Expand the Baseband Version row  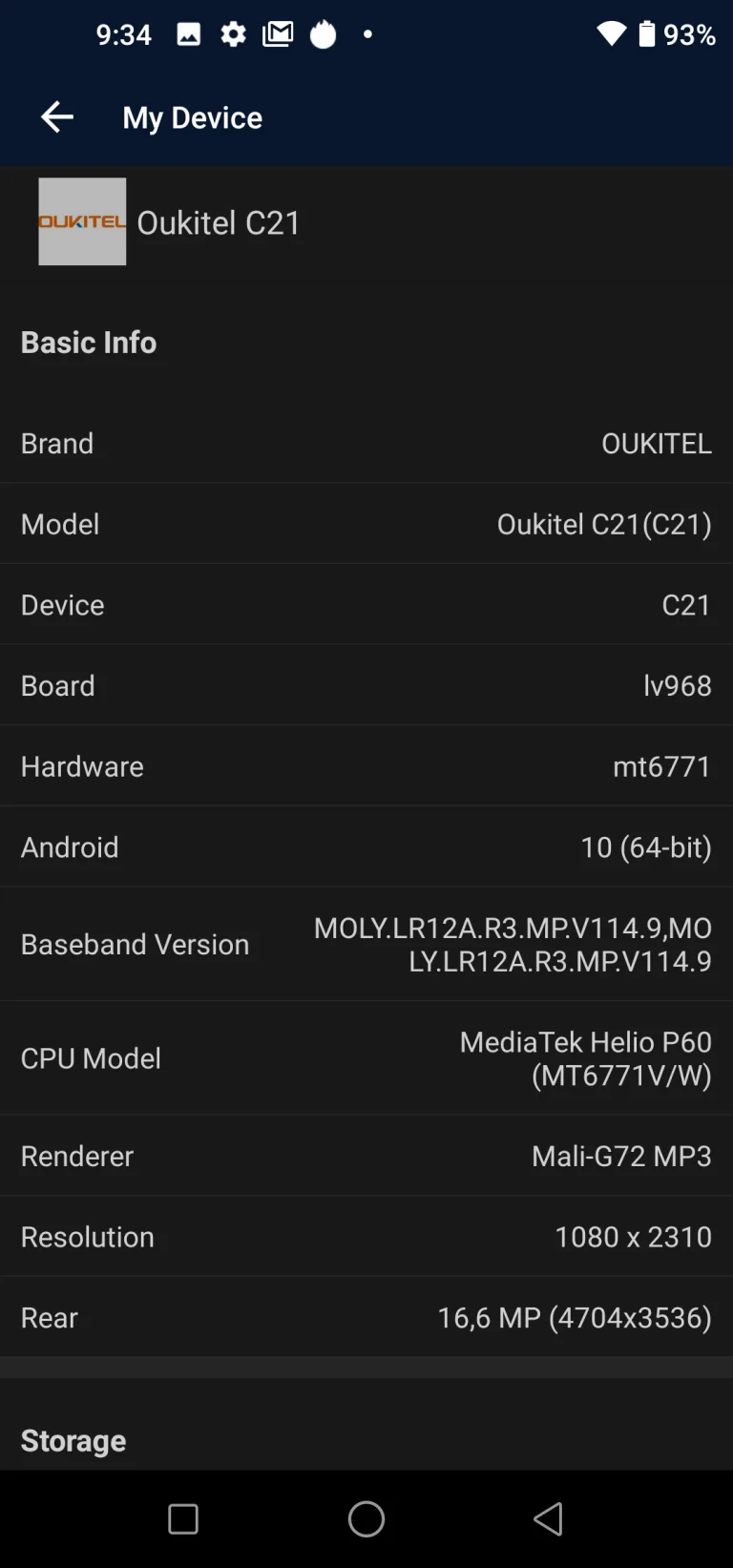[x=366, y=944]
